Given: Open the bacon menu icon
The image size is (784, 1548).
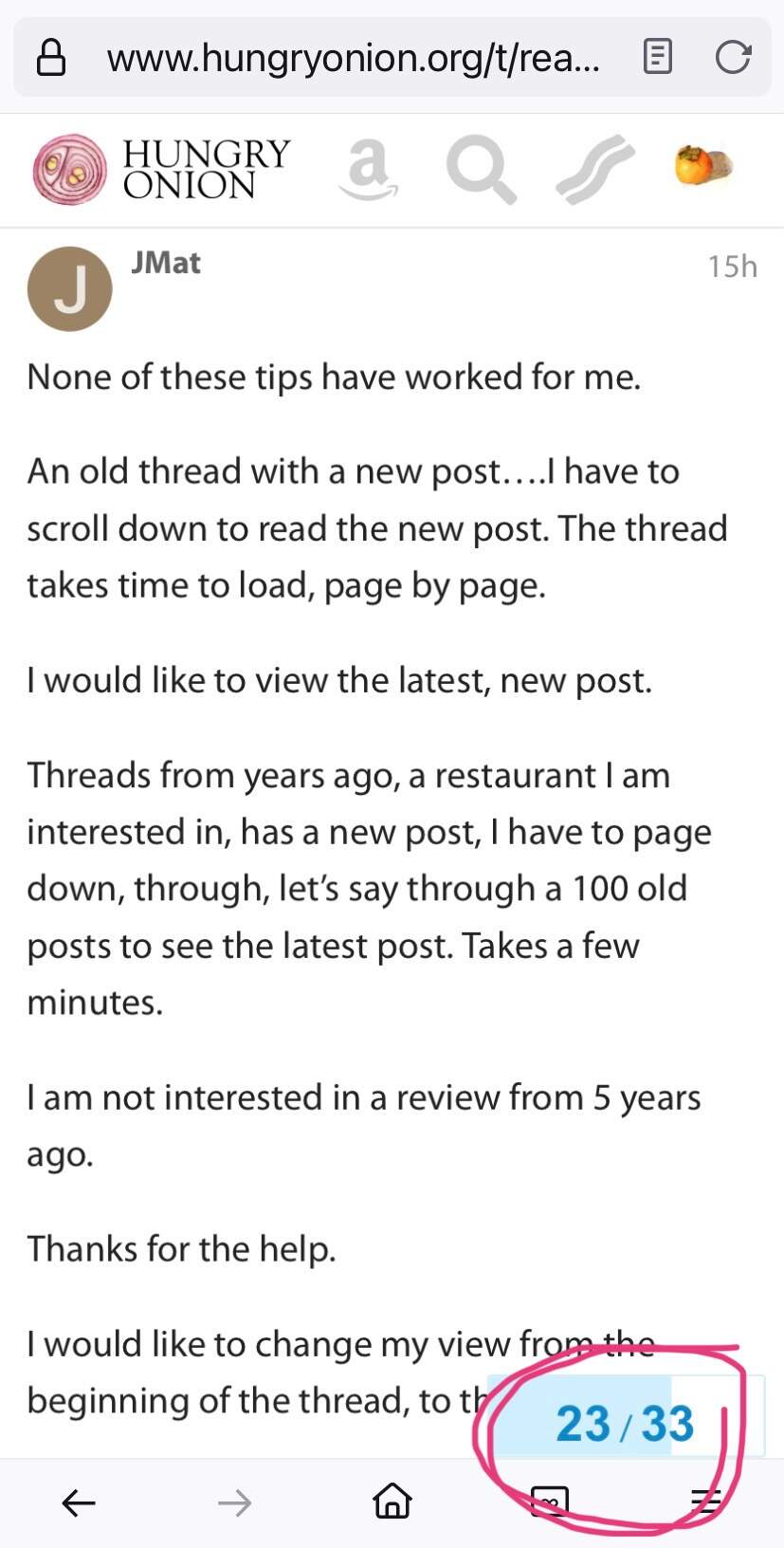Looking at the screenshot, I should [x=594, y=170].
